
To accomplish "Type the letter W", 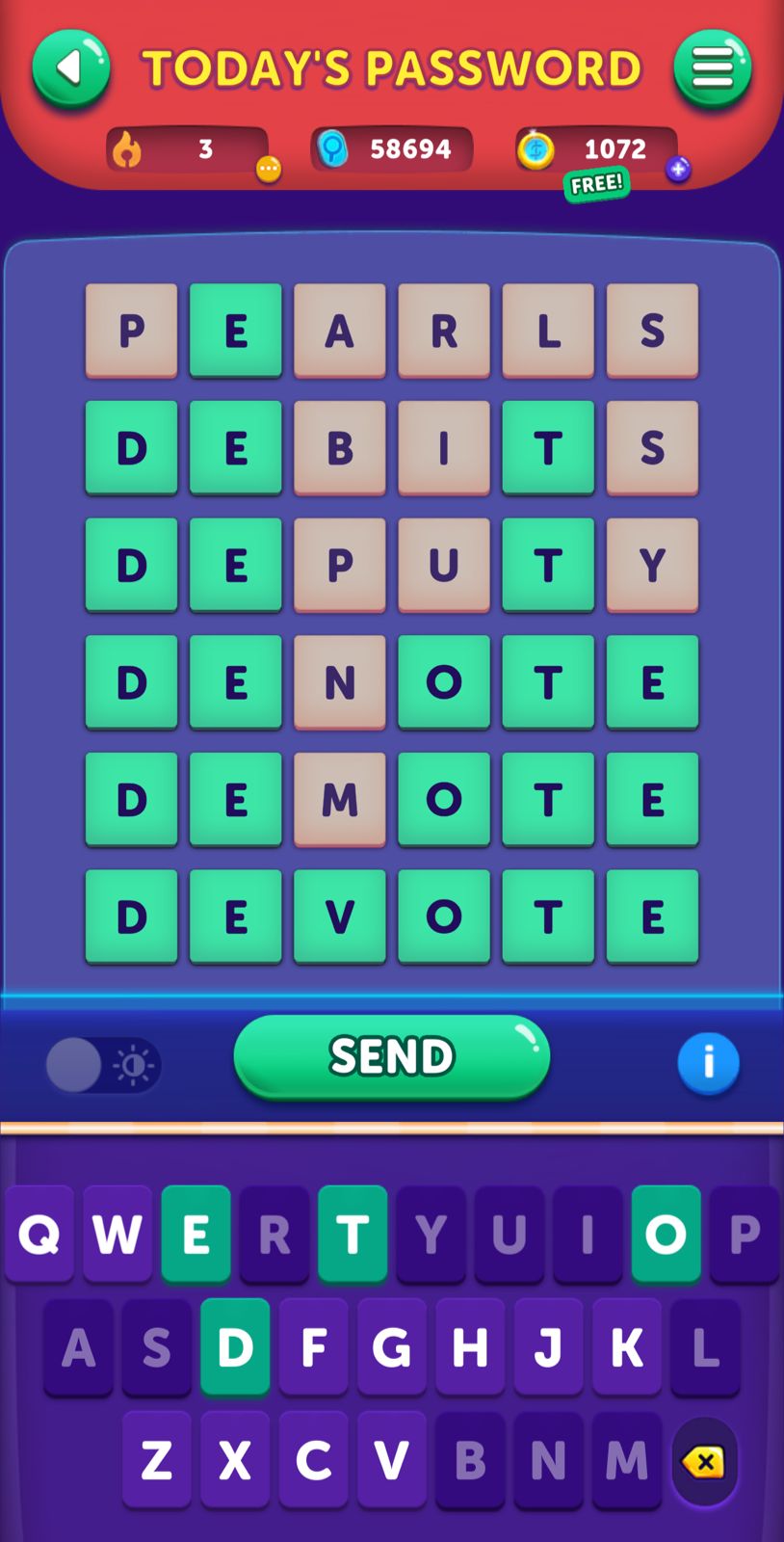I will point(118,1234).
